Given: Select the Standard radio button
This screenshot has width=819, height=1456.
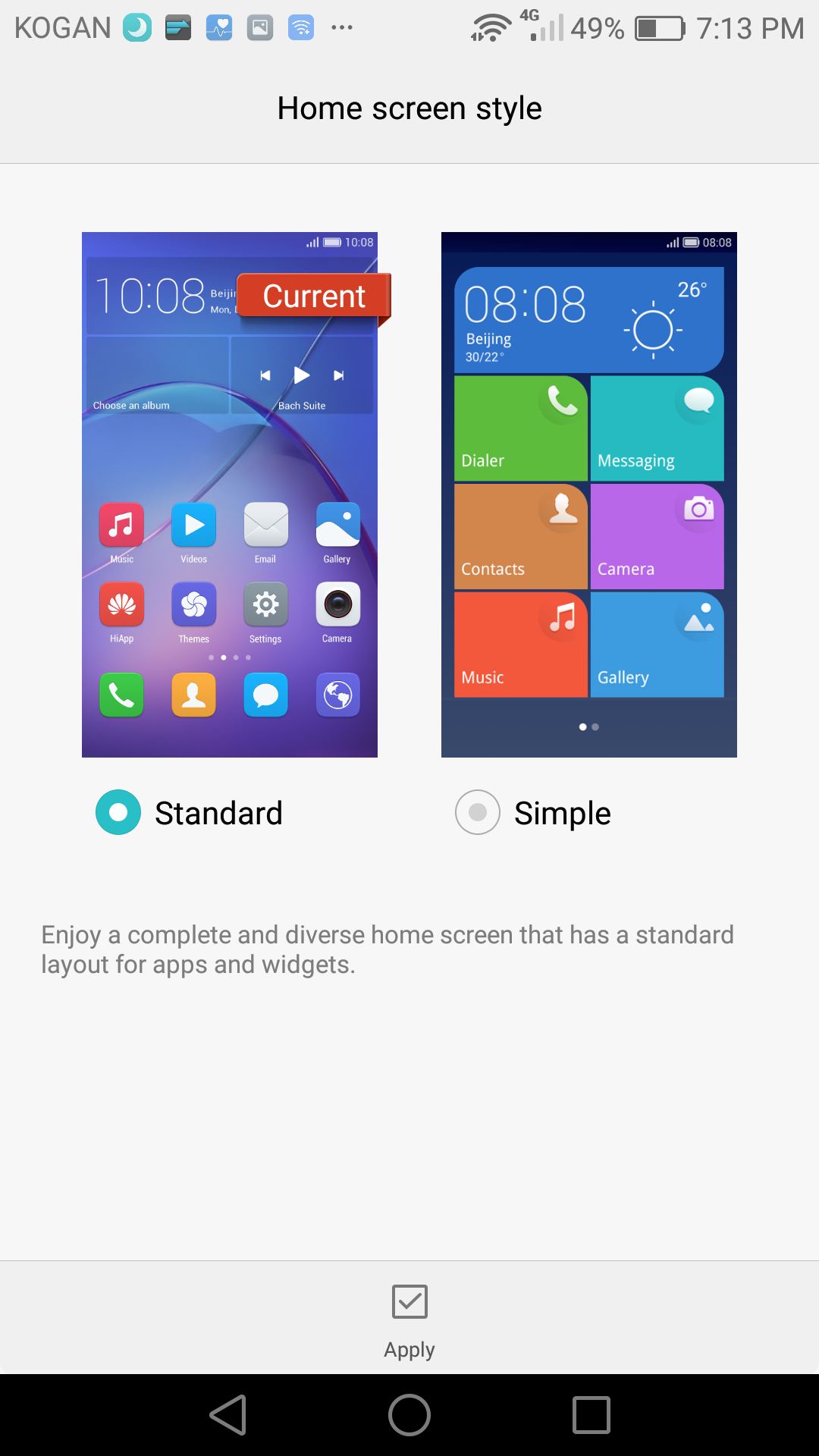Looking at the screenshot, I should pyautogui.click(x=118, y=812).
